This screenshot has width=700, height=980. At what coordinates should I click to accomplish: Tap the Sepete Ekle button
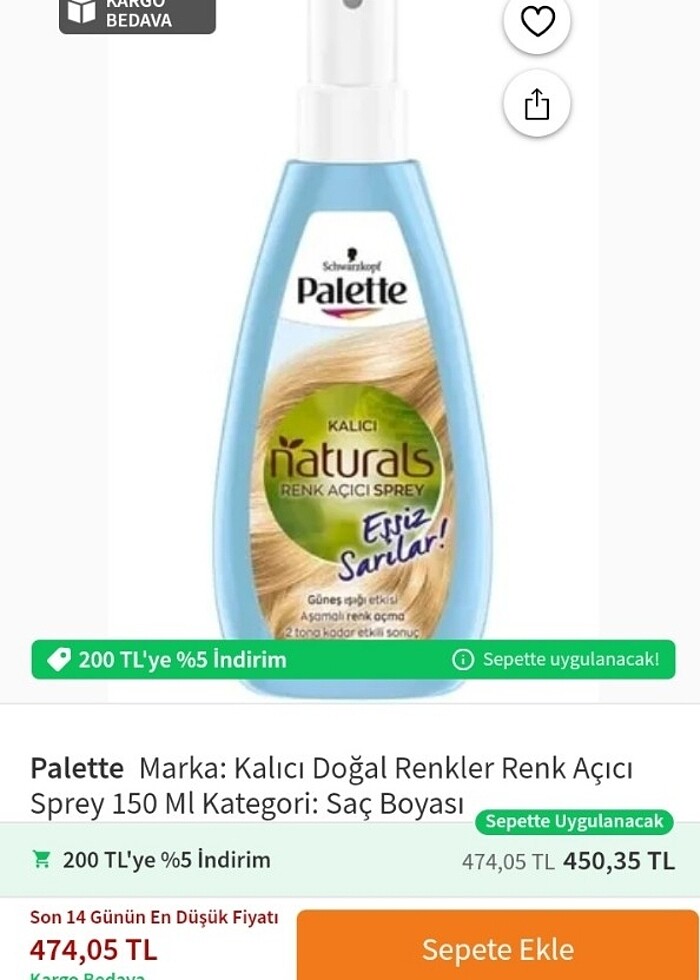click(x=497, y=948)
